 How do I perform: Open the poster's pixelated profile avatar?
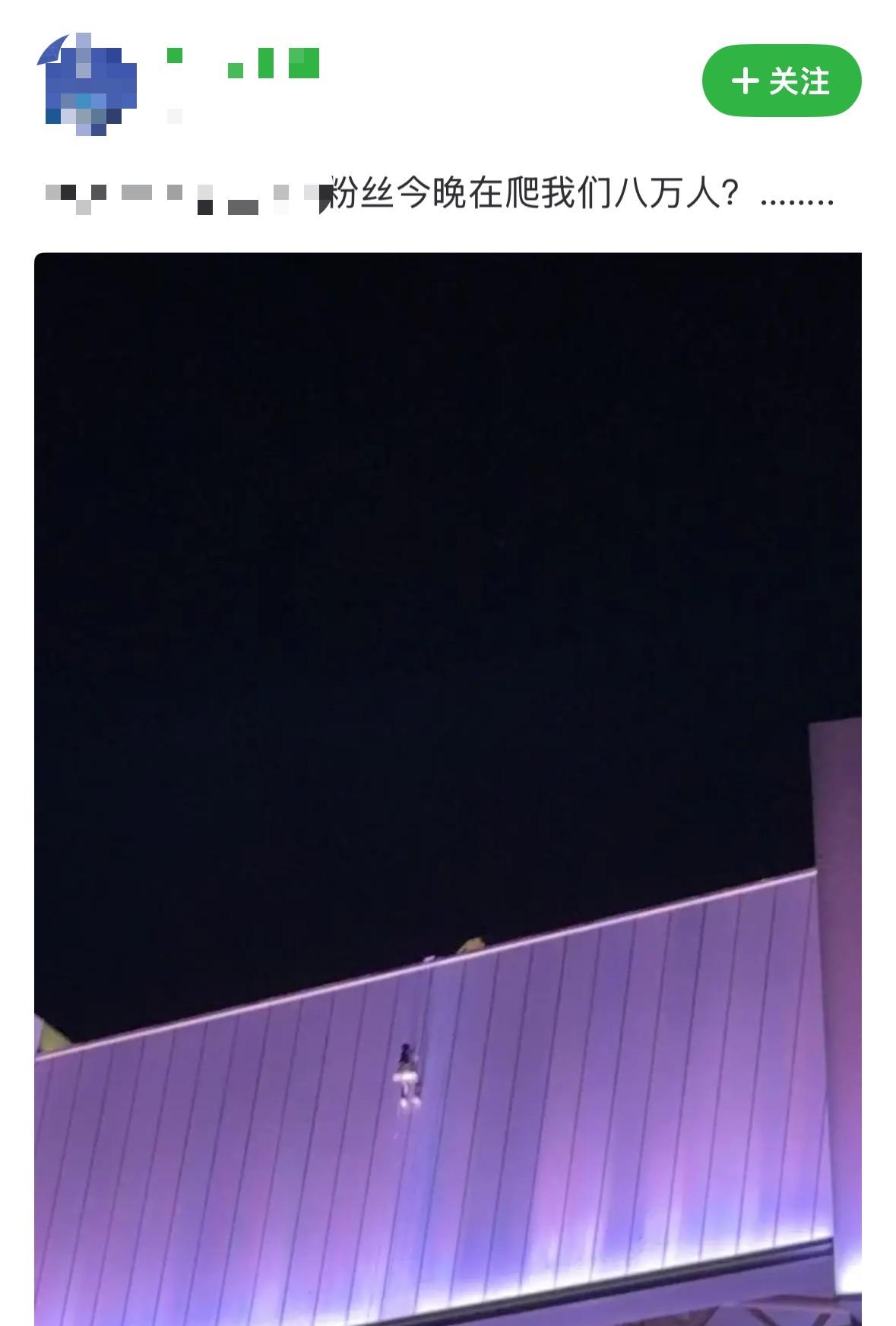(89, 84)
